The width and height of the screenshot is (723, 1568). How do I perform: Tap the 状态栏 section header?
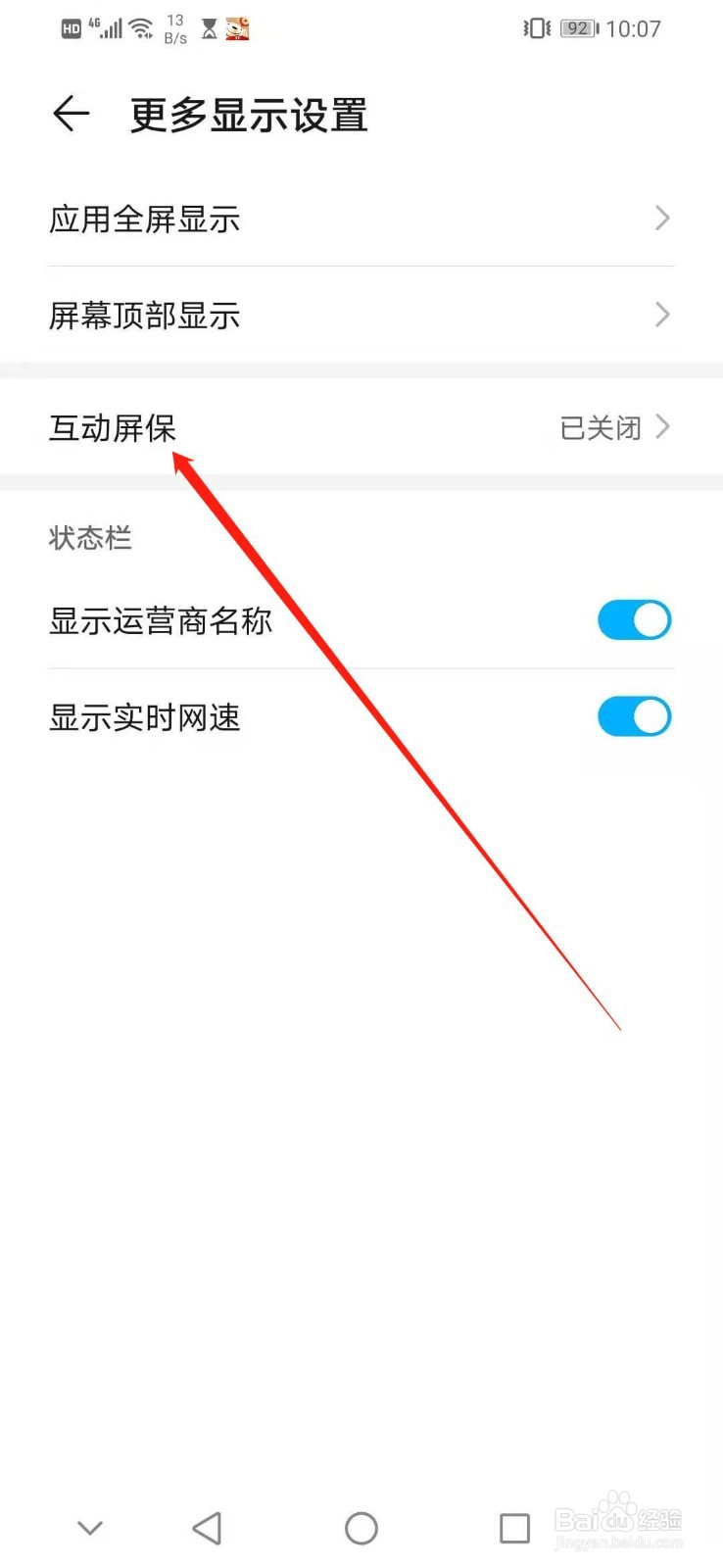click(x=90, y=537)
